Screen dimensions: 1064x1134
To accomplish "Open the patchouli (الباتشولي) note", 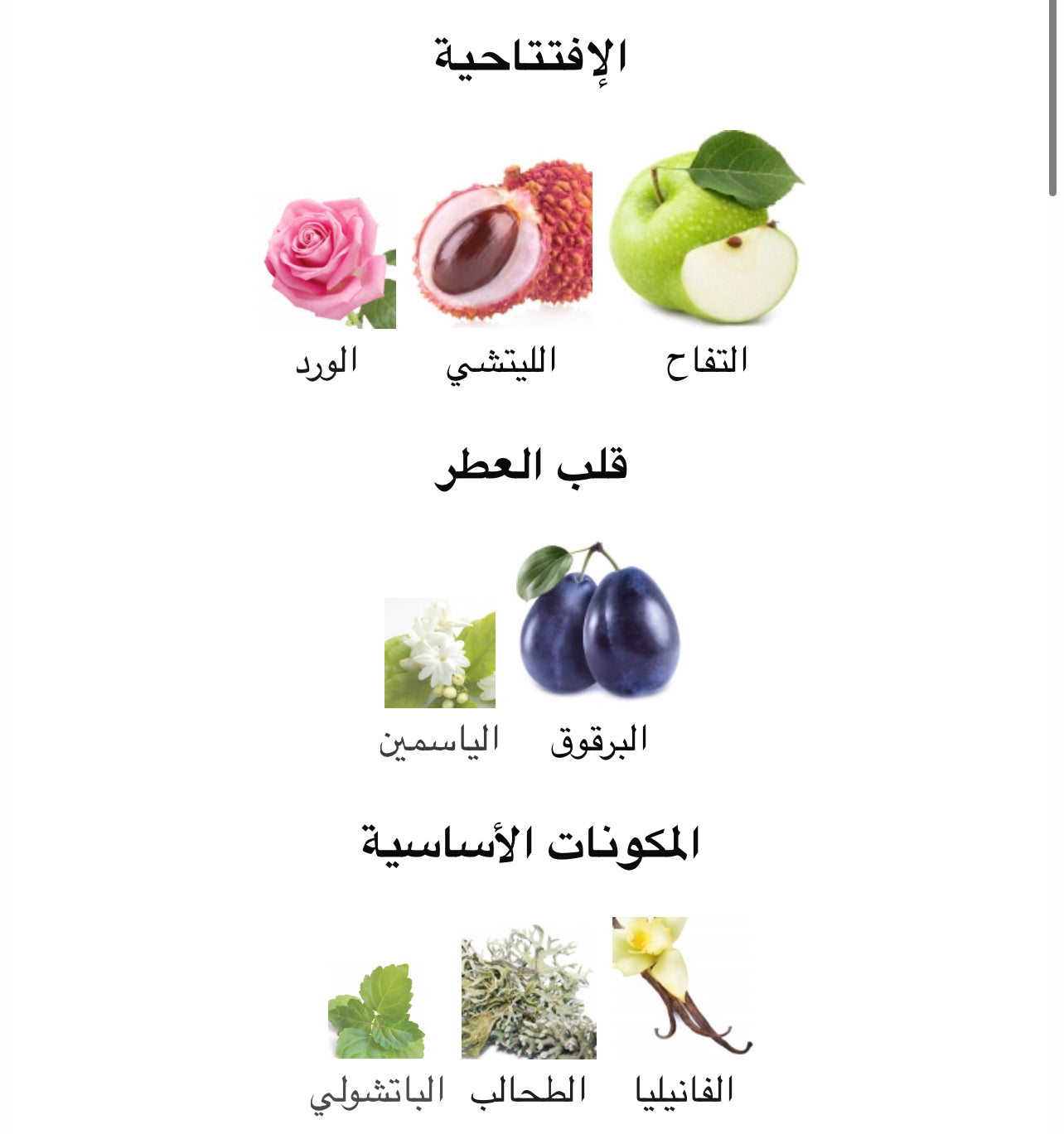I will [377, 1011].
